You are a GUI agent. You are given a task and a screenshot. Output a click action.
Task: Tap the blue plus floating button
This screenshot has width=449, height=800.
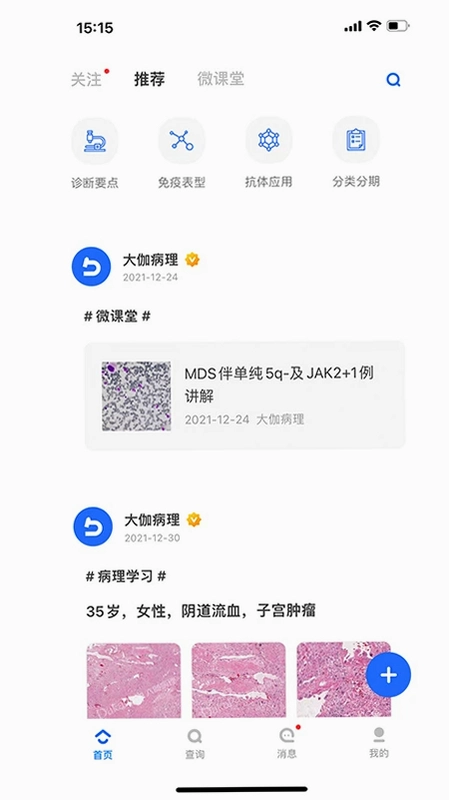pos(388,675)
